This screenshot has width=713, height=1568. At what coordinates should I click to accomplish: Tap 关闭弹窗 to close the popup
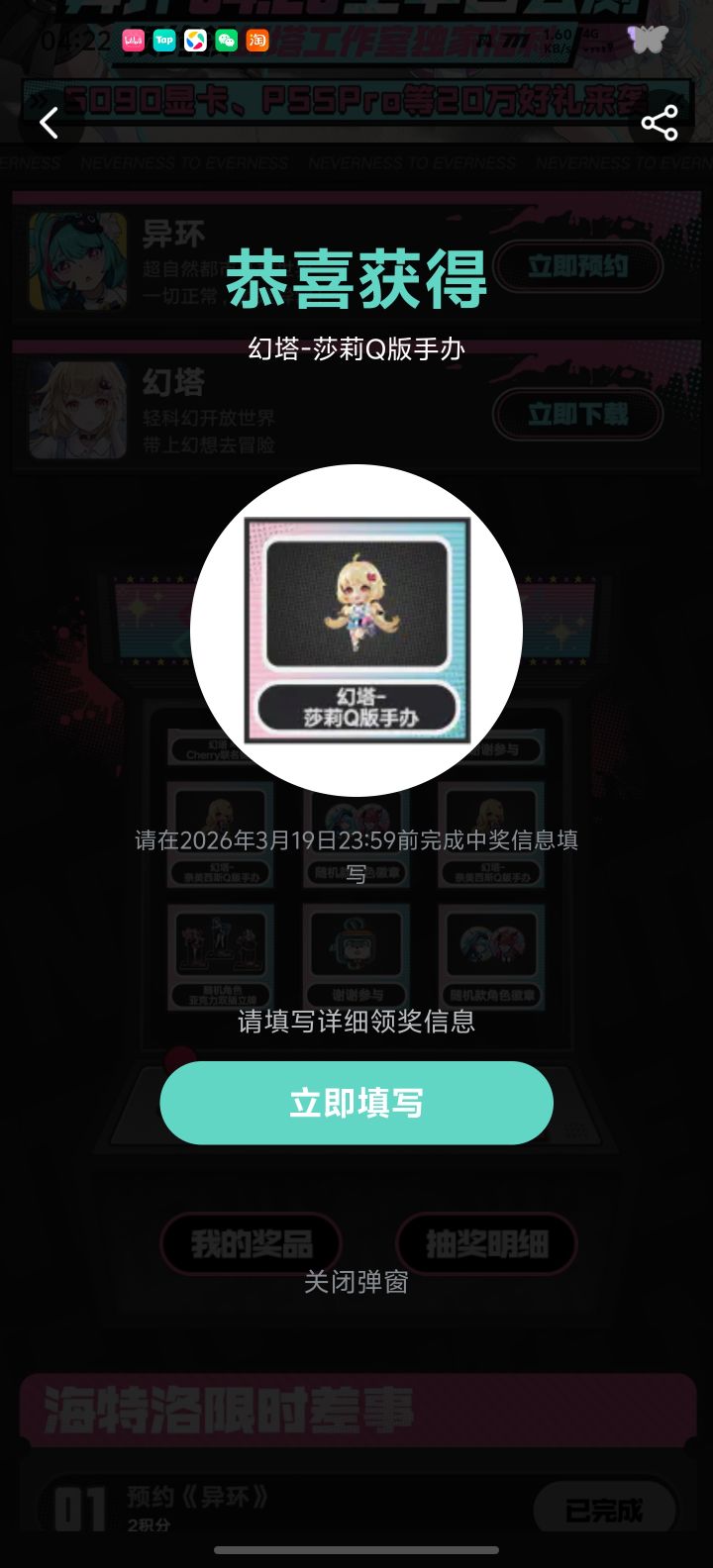tap(356, 1283)
